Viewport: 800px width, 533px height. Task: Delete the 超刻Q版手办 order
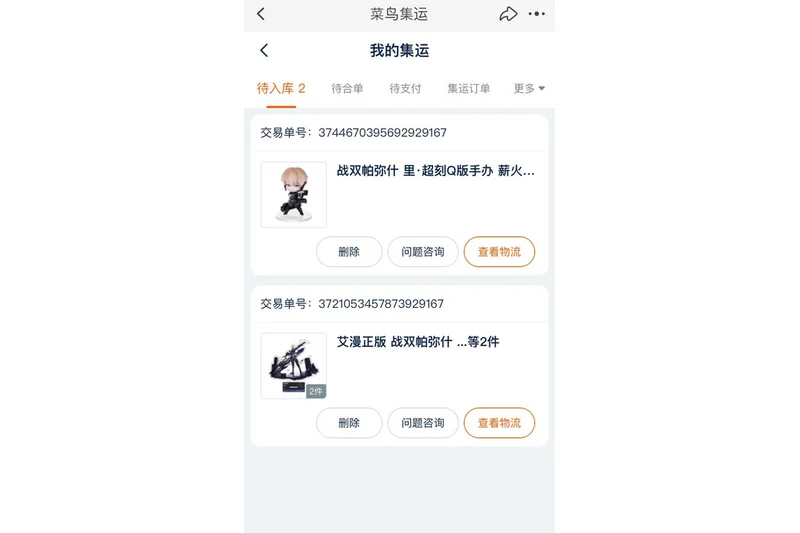click(349, 252)
